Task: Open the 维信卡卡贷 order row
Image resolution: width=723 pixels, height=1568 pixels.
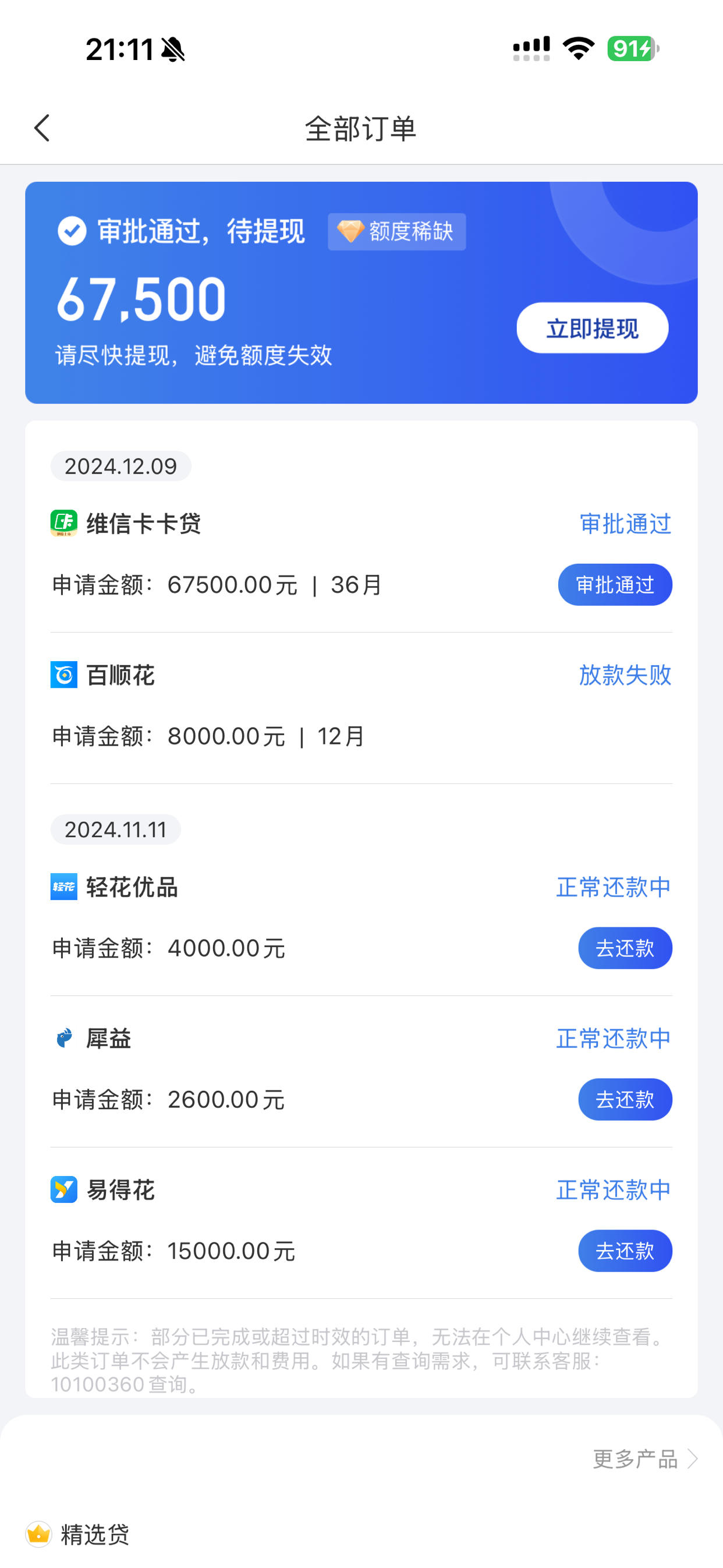Action: 361,555
